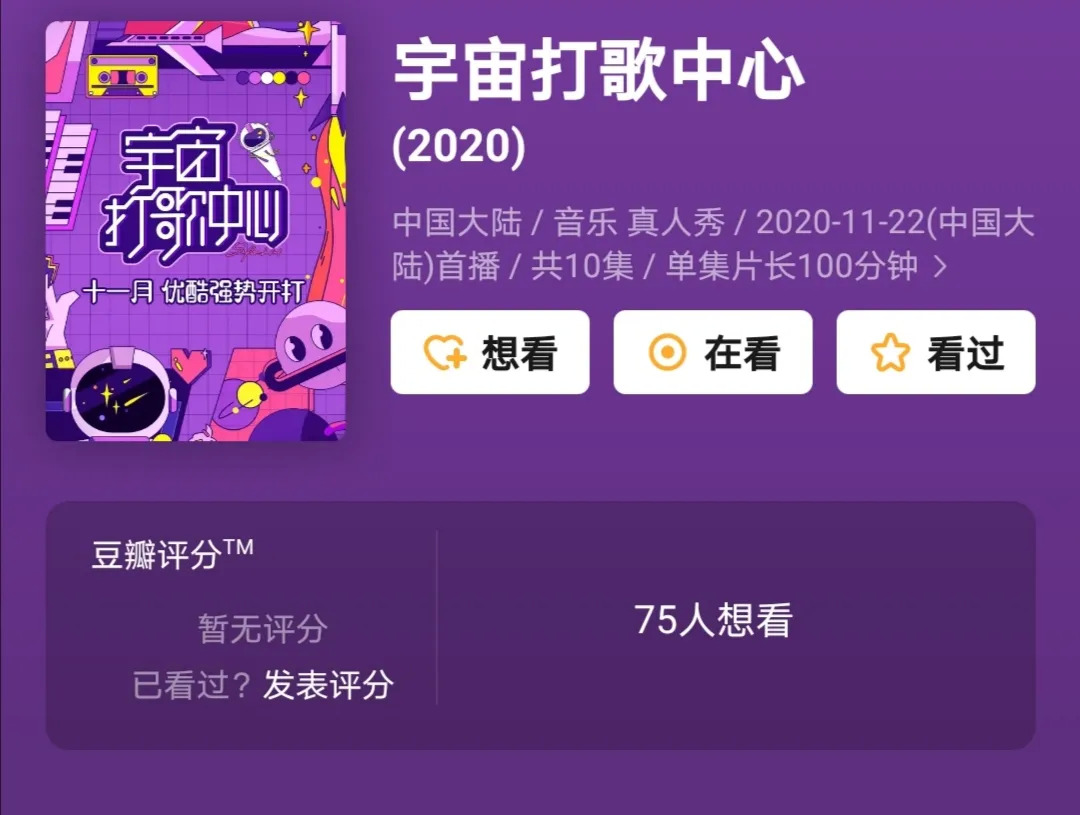1080x815 pixels.
Task: Select the 在看 (watching) button
Action: 713,352
